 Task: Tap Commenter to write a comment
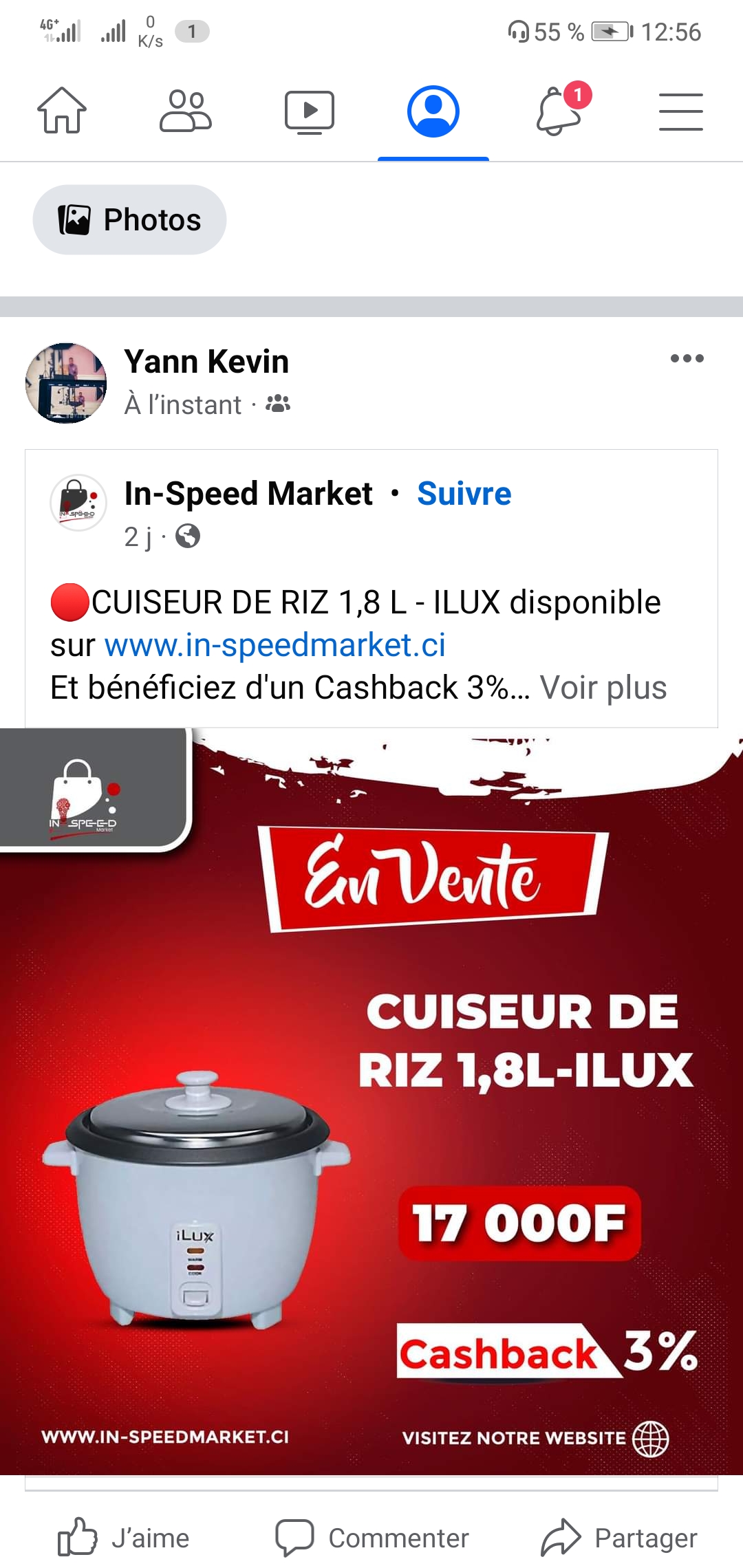372,1538
